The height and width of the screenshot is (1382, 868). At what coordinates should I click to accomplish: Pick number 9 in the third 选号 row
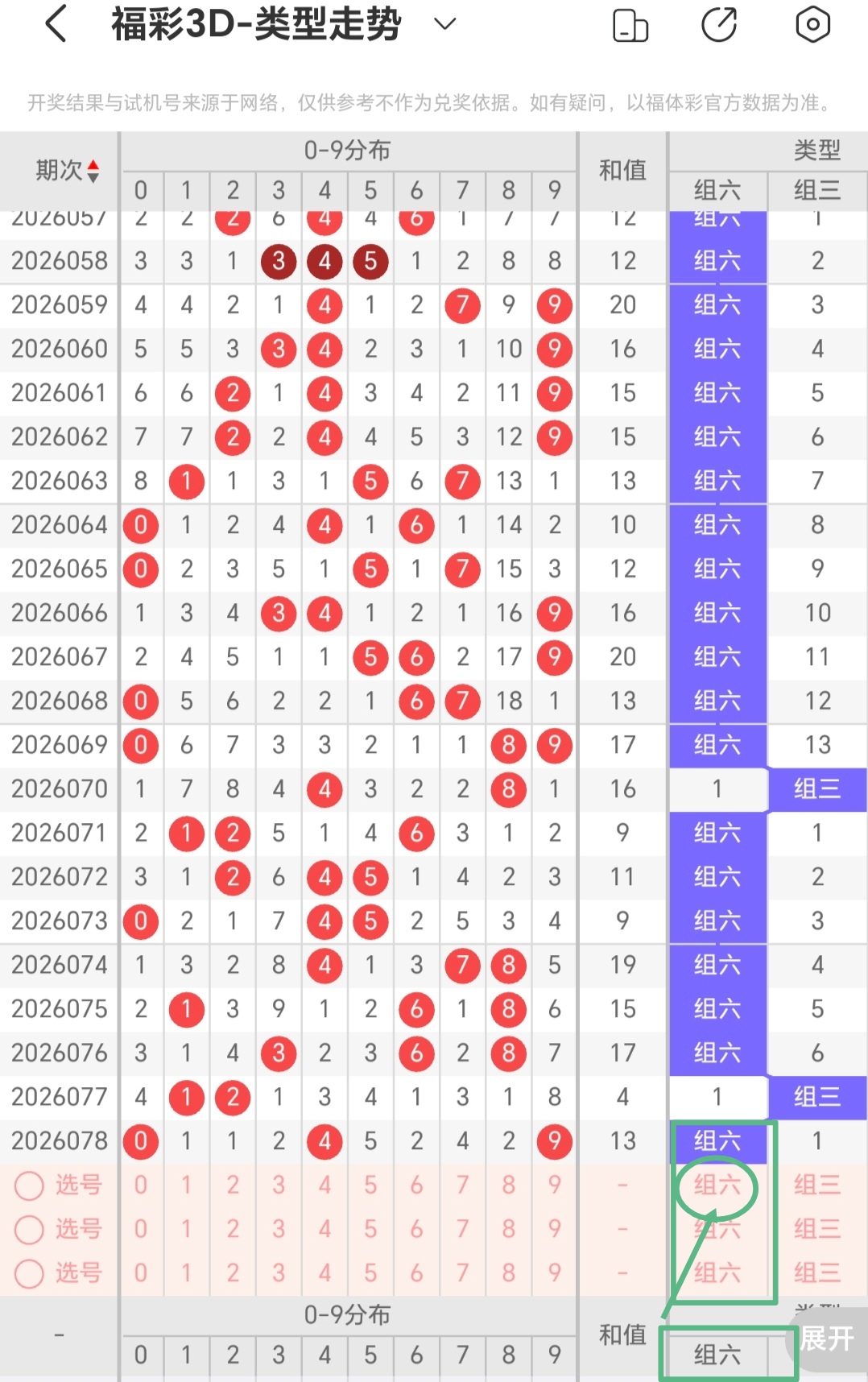pos(554,1273)
